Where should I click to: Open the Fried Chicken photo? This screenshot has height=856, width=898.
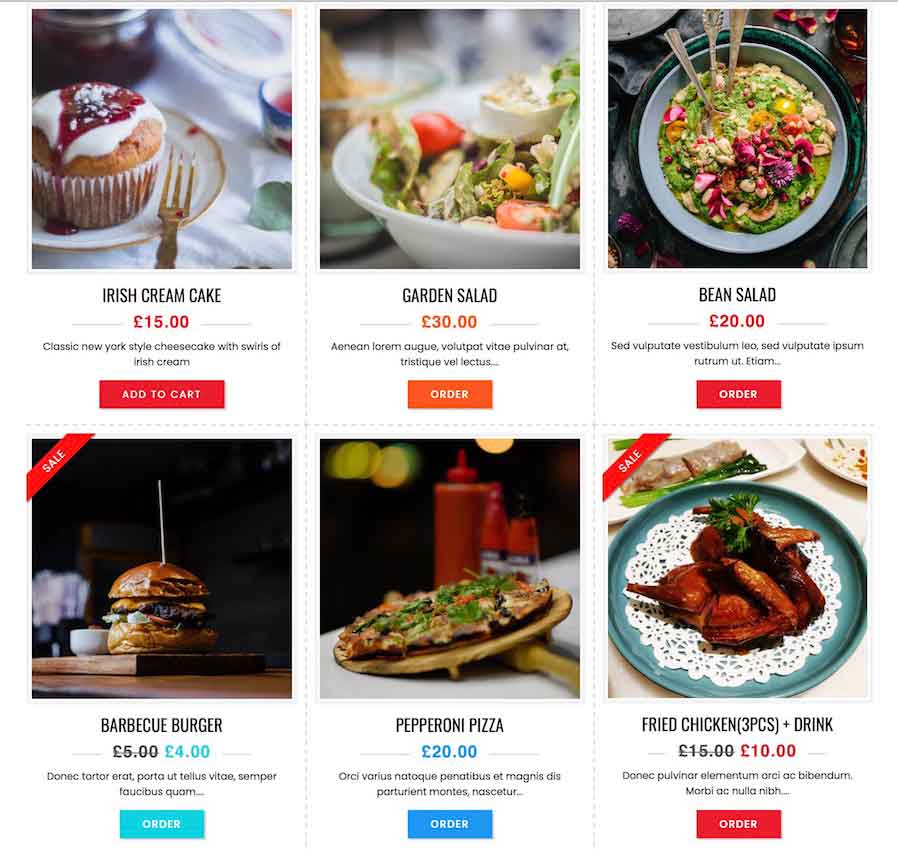pos(738,568)
